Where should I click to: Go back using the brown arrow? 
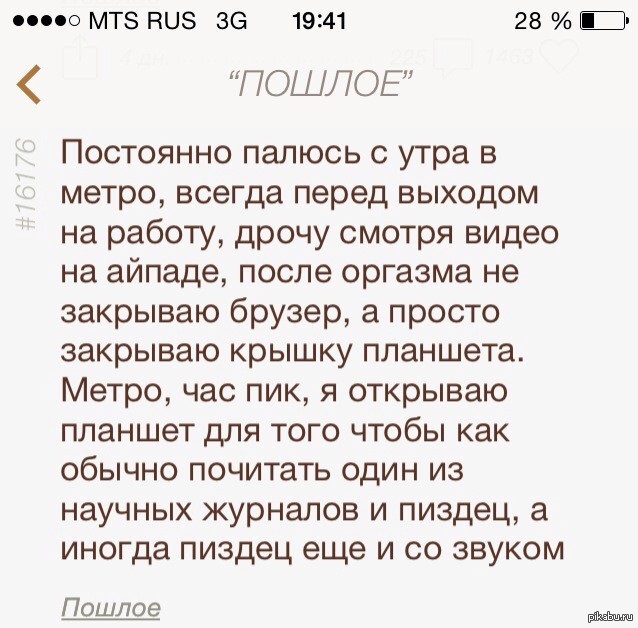[30, 85]
